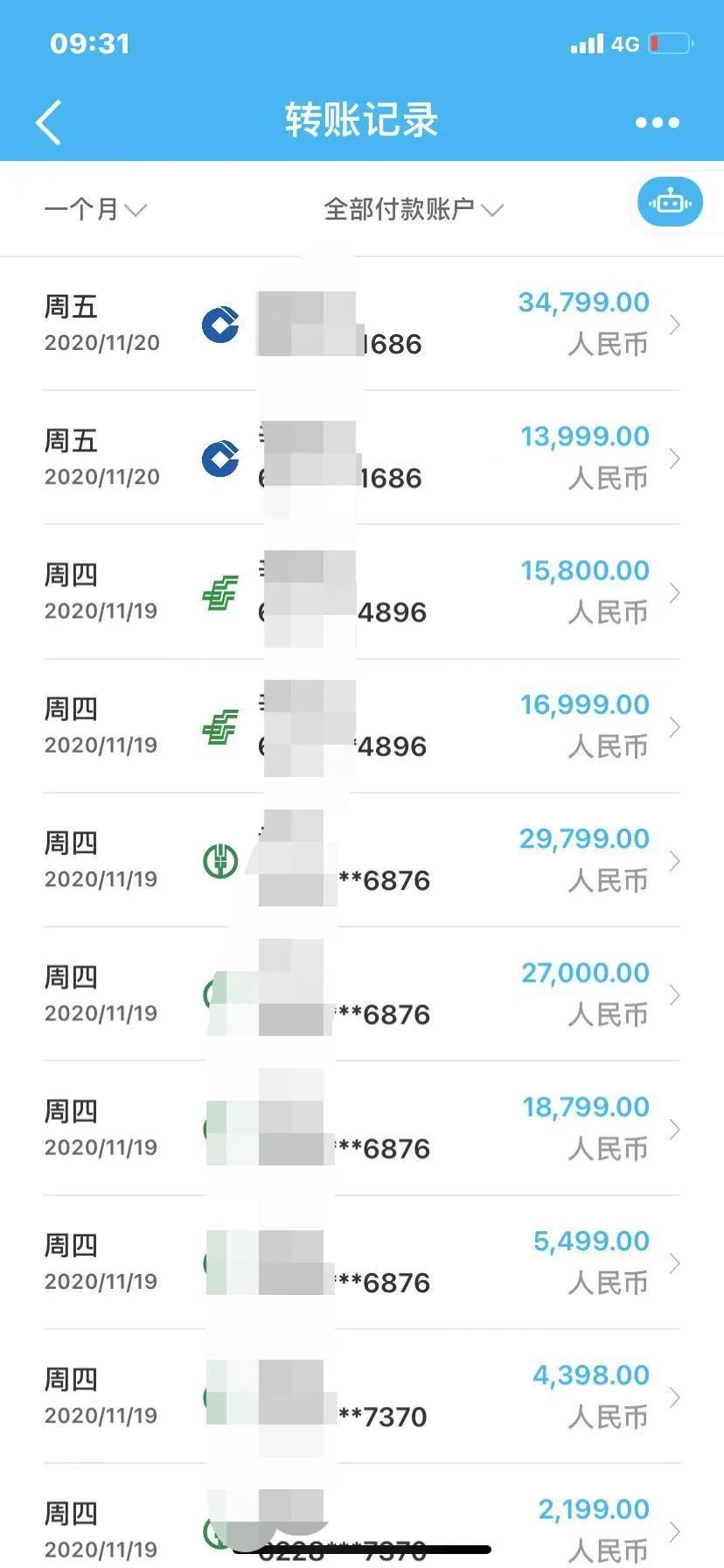This screenshot has width=724, height=1568.
Task: Open the three-dot overflow menu
Action: (658, 122)
